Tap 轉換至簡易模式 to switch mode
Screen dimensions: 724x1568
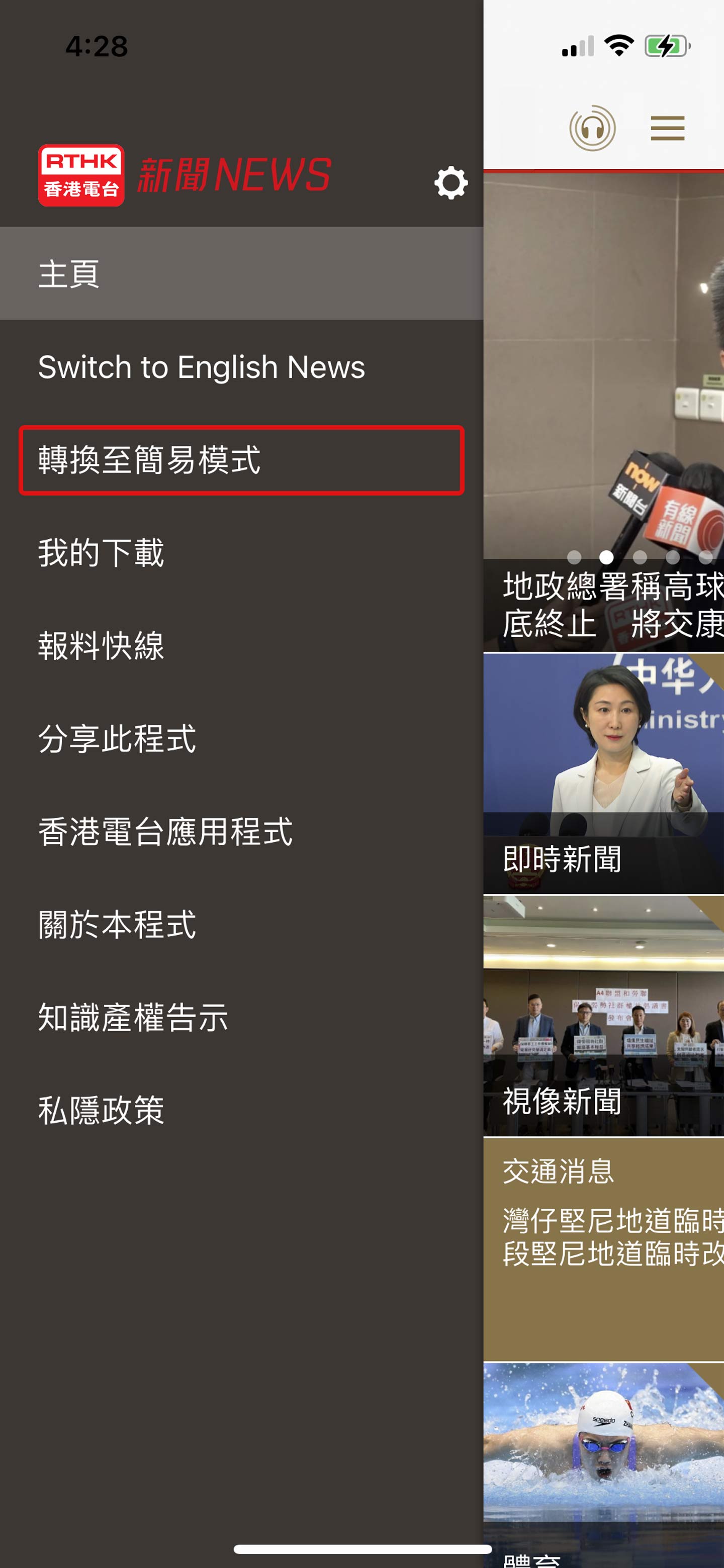(241, 460)
